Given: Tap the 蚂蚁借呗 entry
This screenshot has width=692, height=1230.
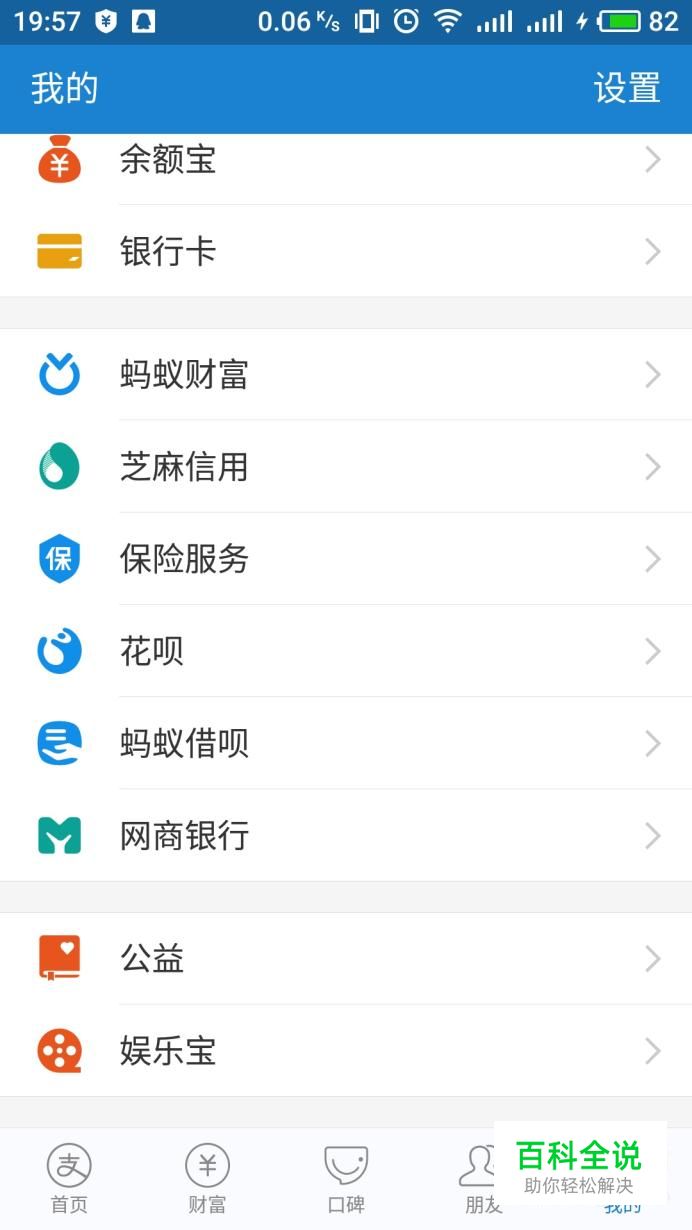Looking at the screenshot, I should pos(346,743).
